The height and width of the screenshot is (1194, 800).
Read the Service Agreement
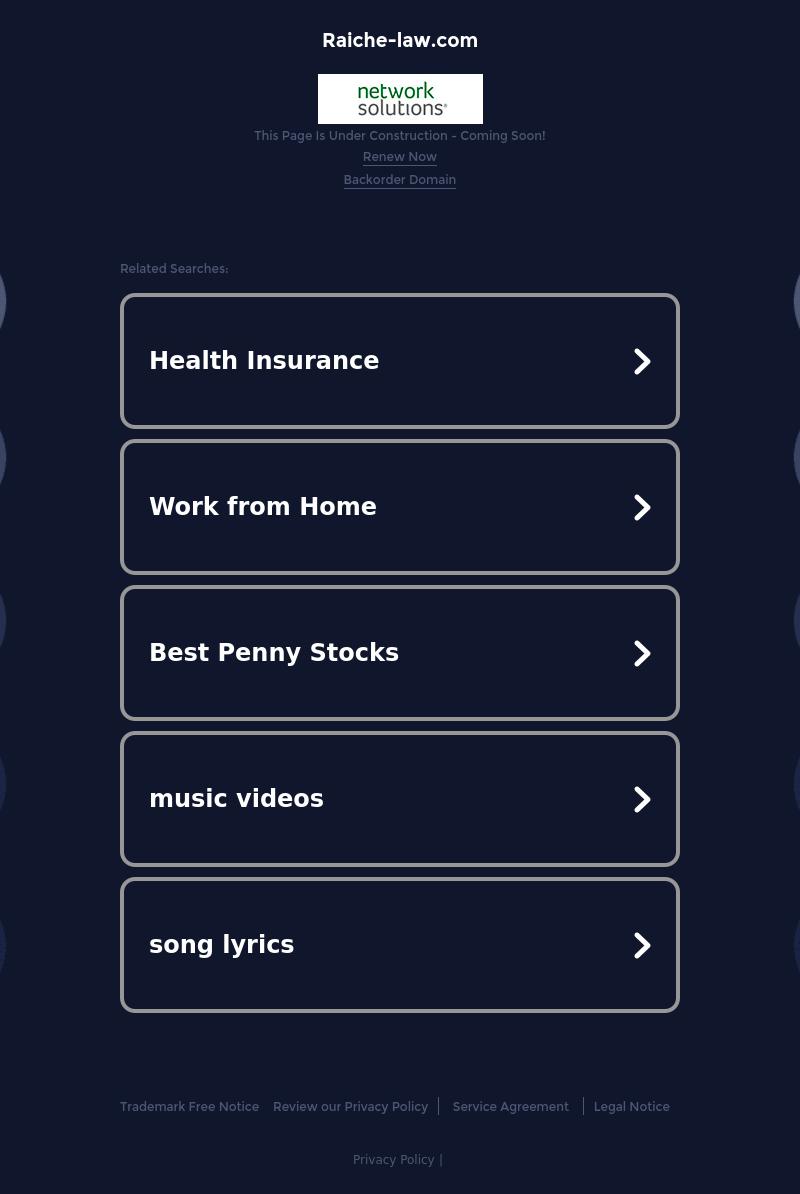click(510, 1107)
